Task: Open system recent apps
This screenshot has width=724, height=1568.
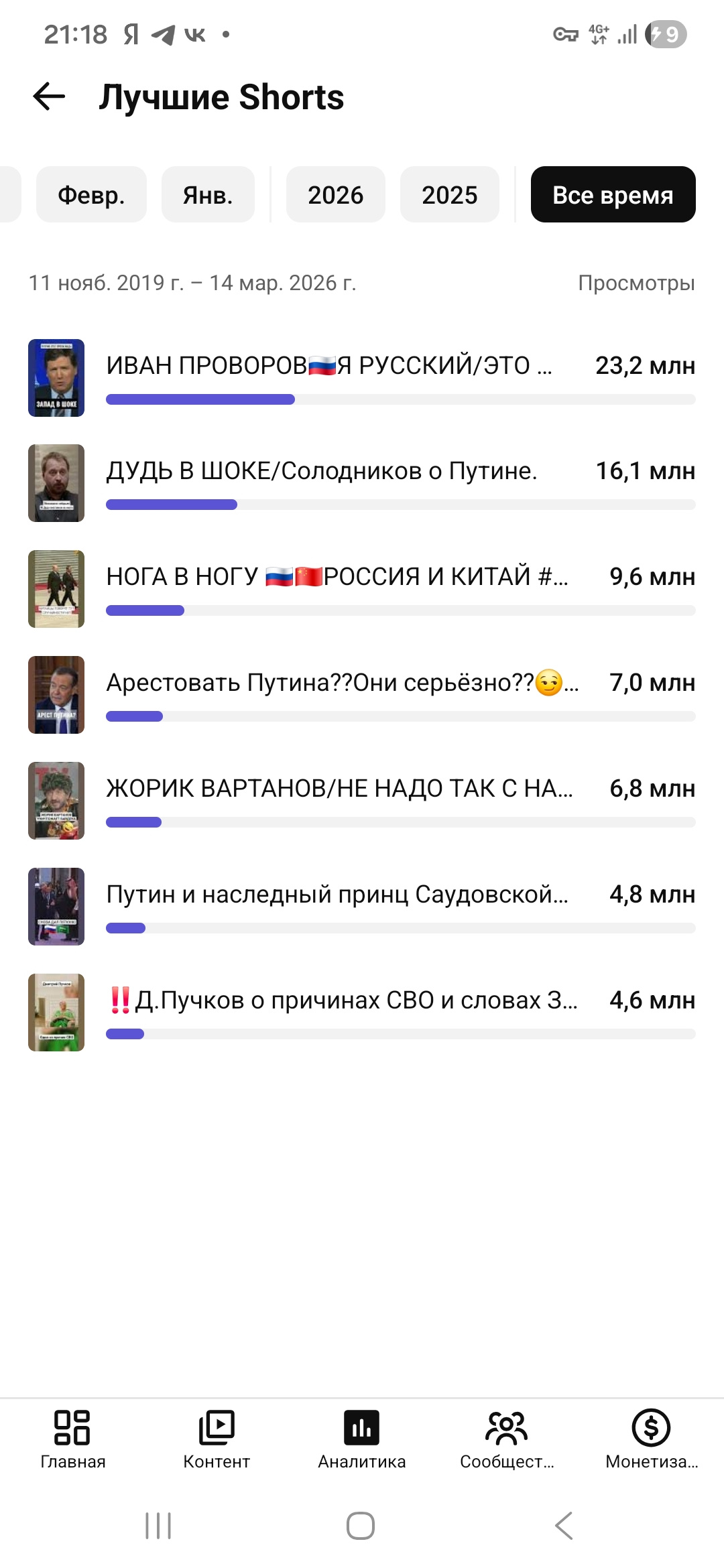Action: pyautogui.click(x=159, y=1526)
